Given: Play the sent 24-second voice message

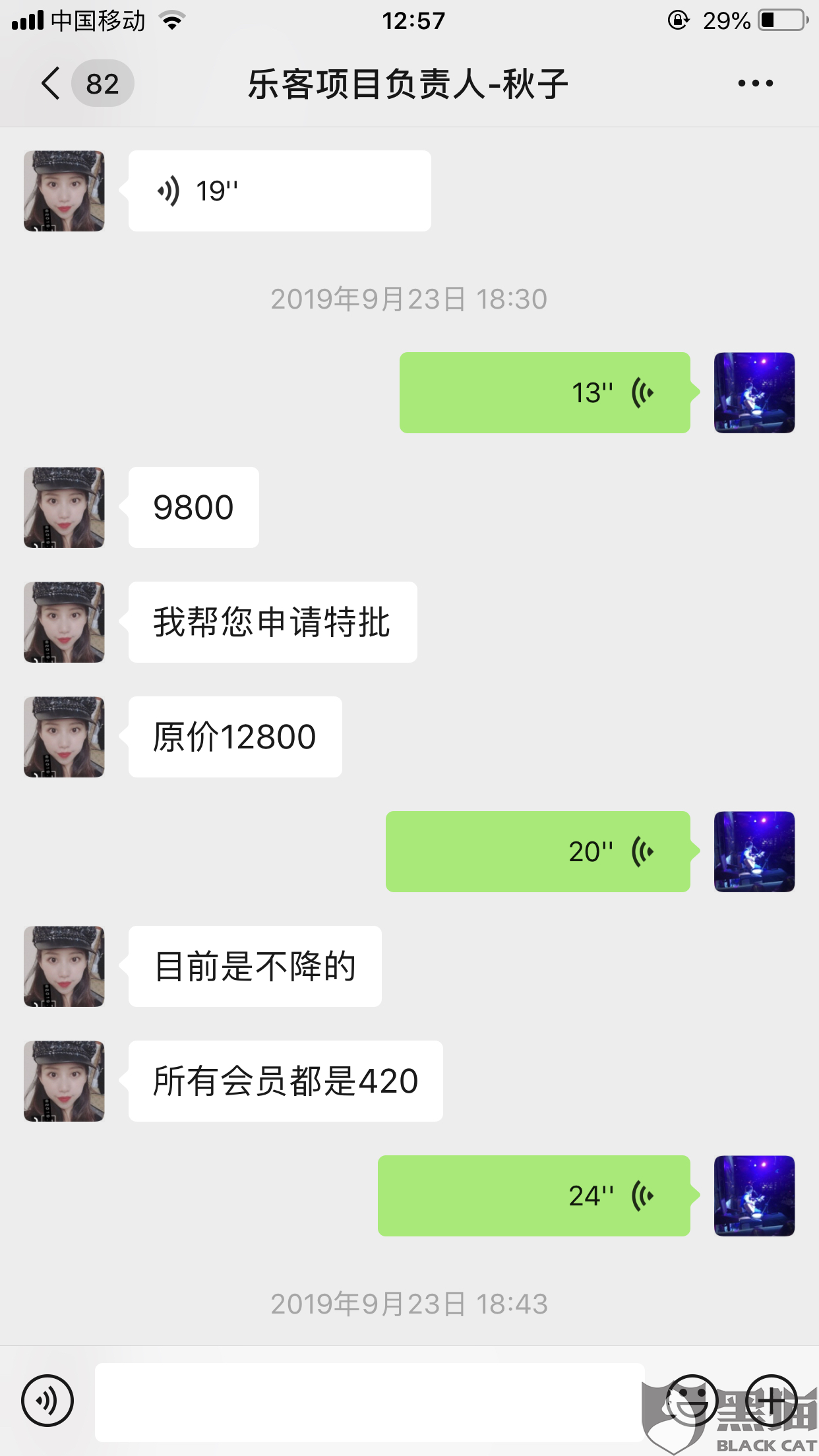Looking at the screenshot, I should tap(534, 1196).
